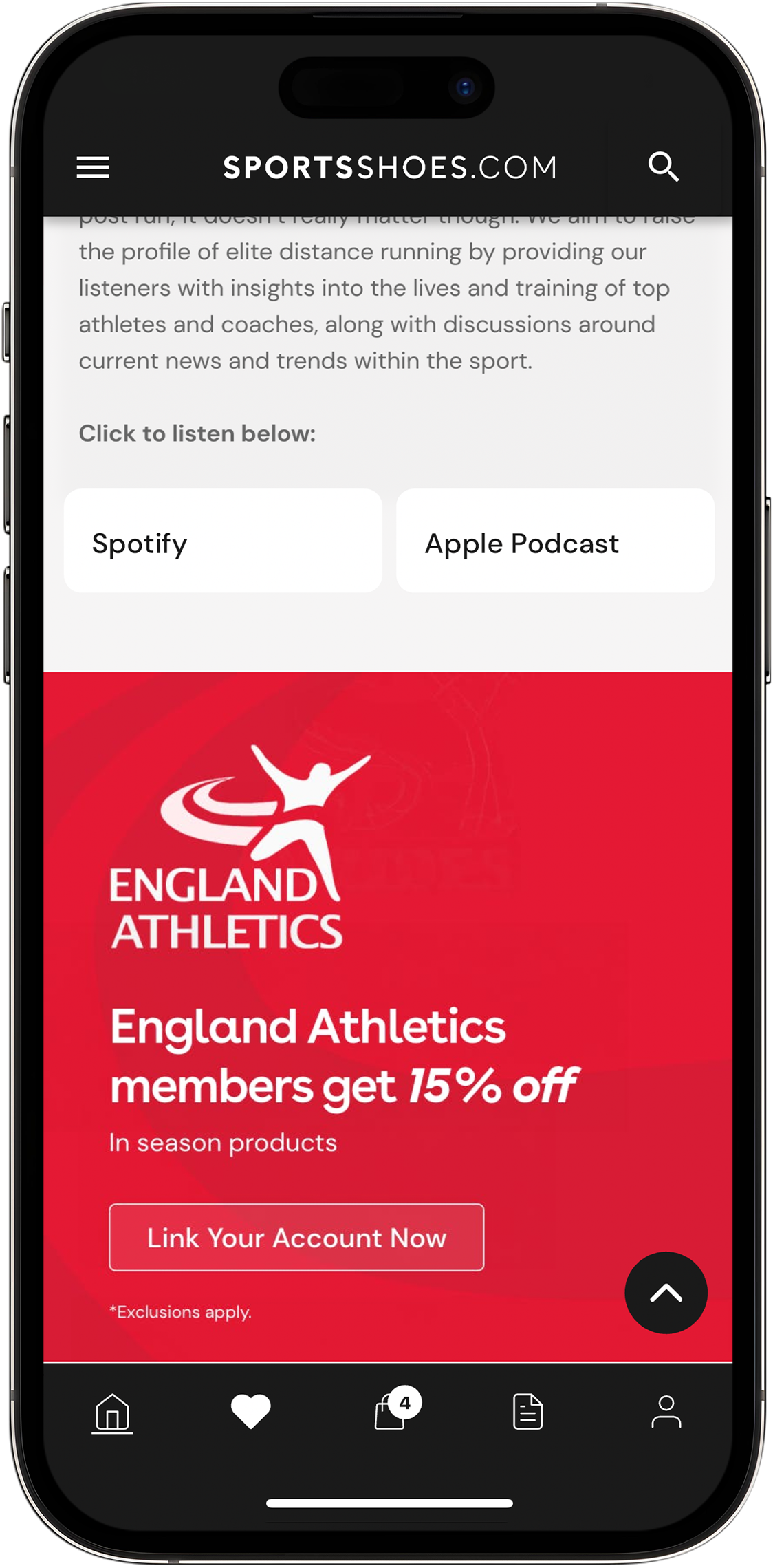Viewport: 773px width, 1568px height.
Task: Listen on Spotify
Action: pyautogui.click(x=222, y=541)
